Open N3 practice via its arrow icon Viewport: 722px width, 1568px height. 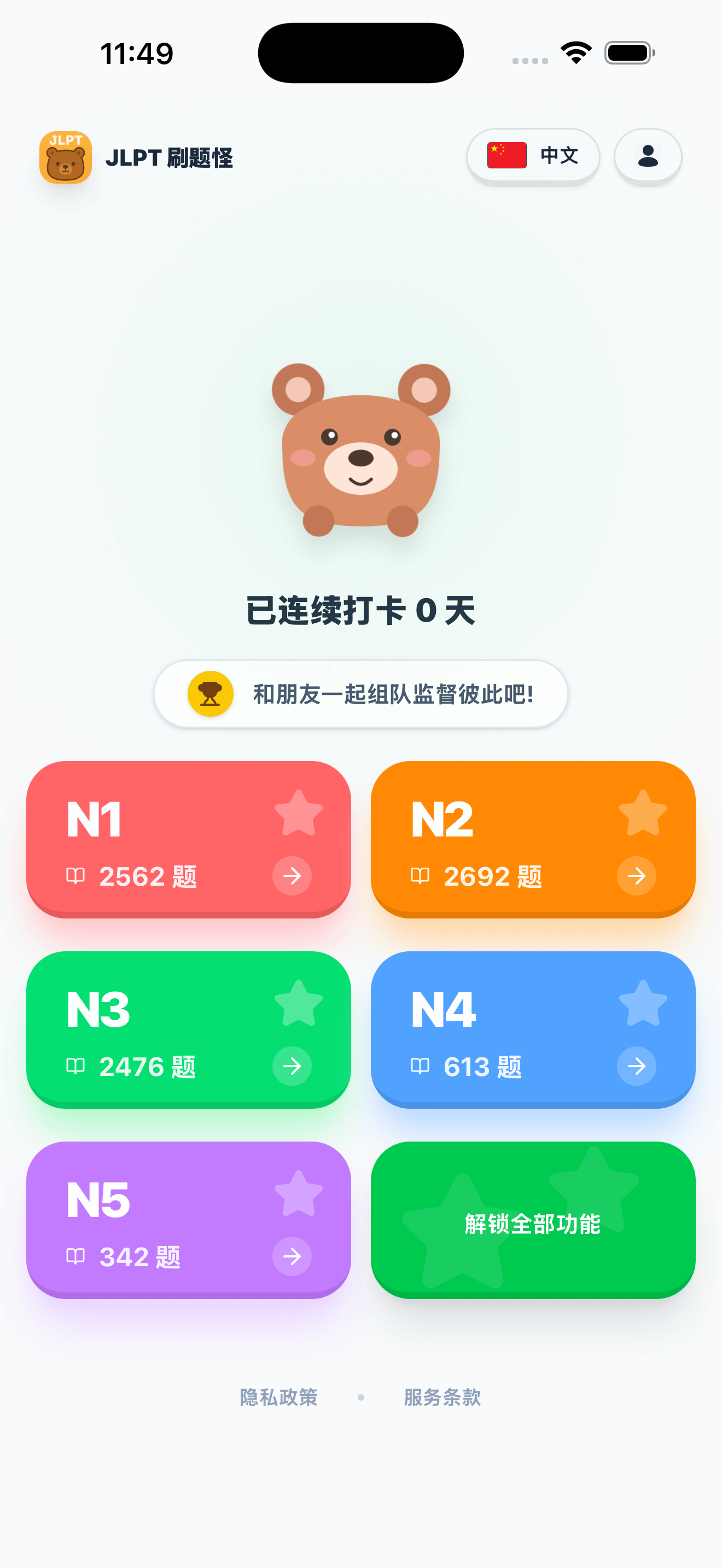tap(293, 1067)
